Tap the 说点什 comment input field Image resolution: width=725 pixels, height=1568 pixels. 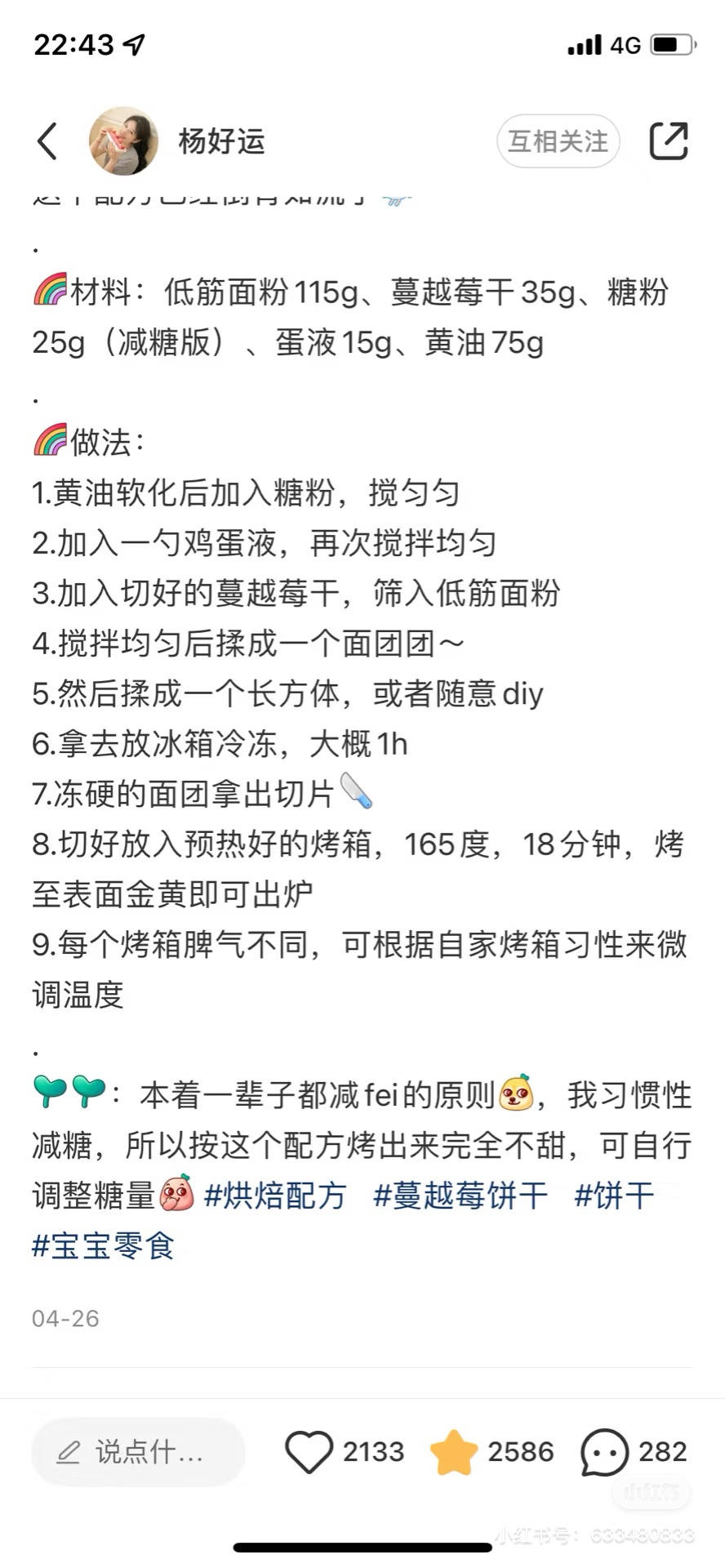coord(139,1453)
